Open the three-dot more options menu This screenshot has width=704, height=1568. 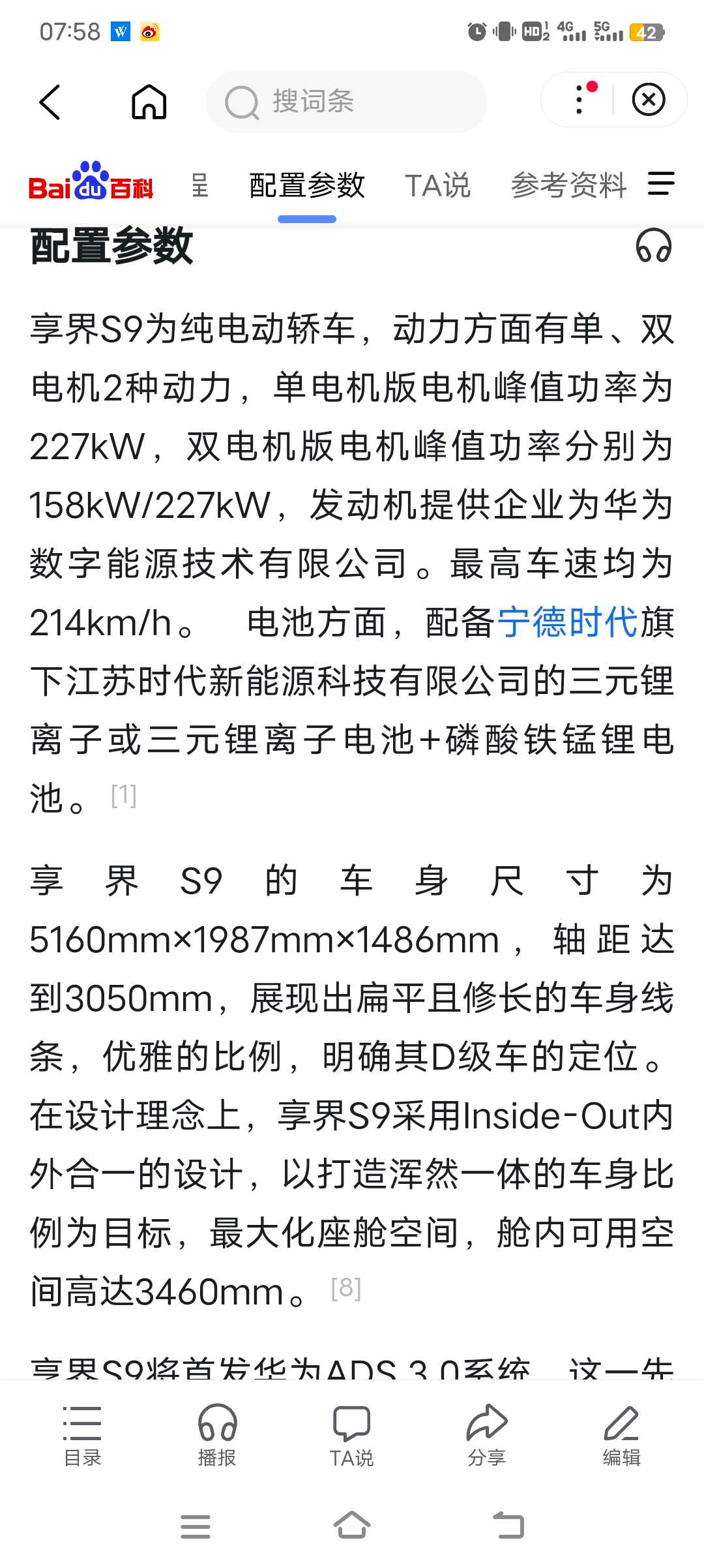coord(579,100)
